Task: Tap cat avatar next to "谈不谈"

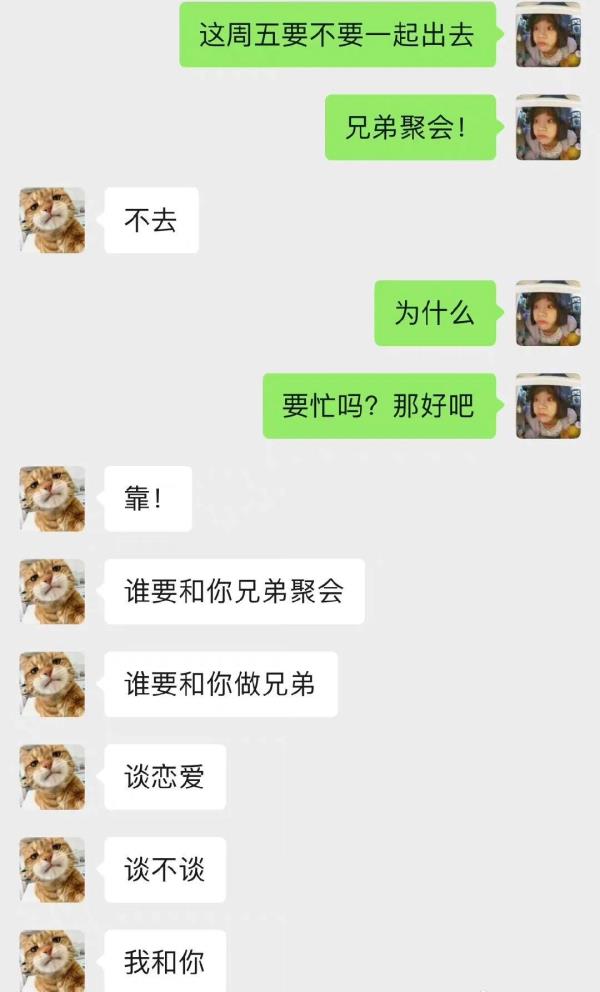Action: coord(52,870)
